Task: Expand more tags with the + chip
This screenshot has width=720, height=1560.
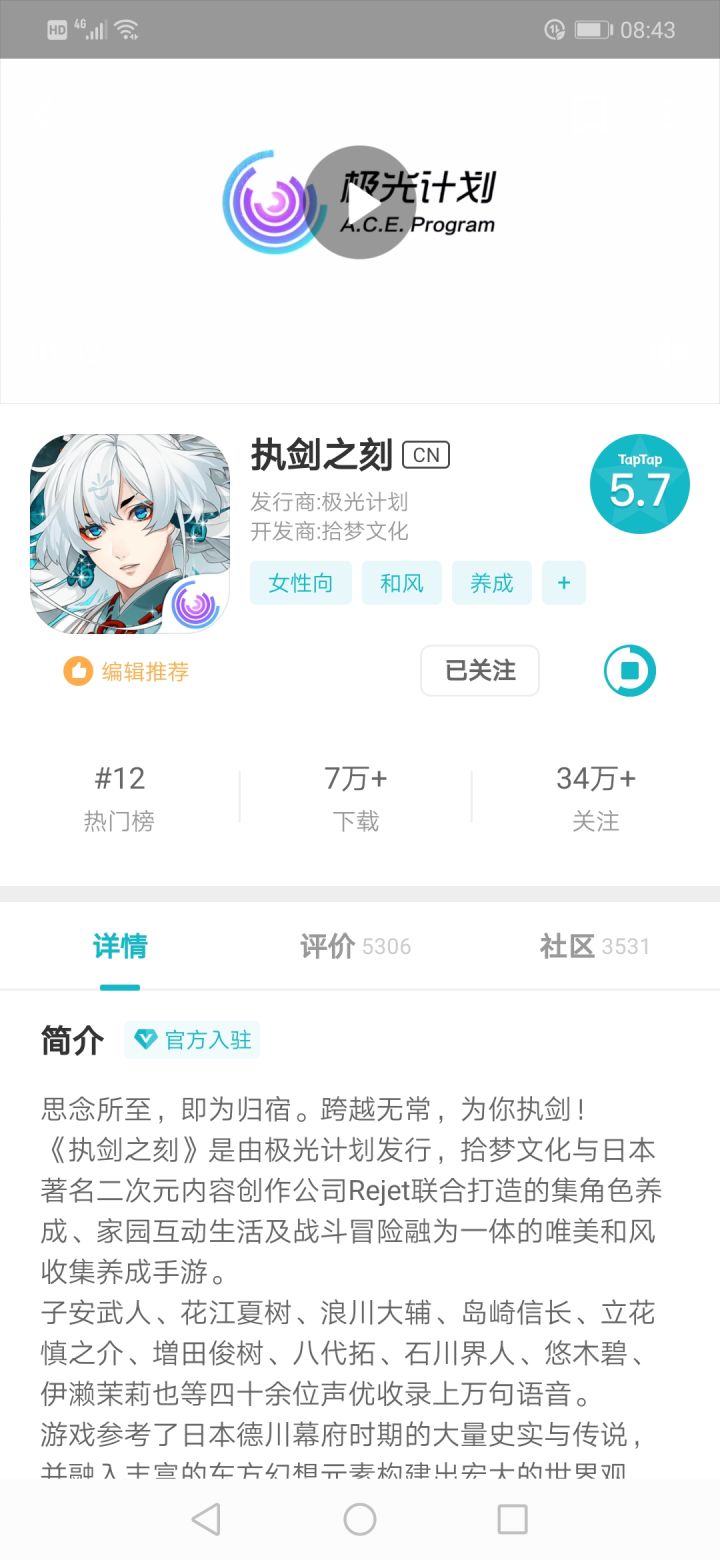Action: [564, 583]
